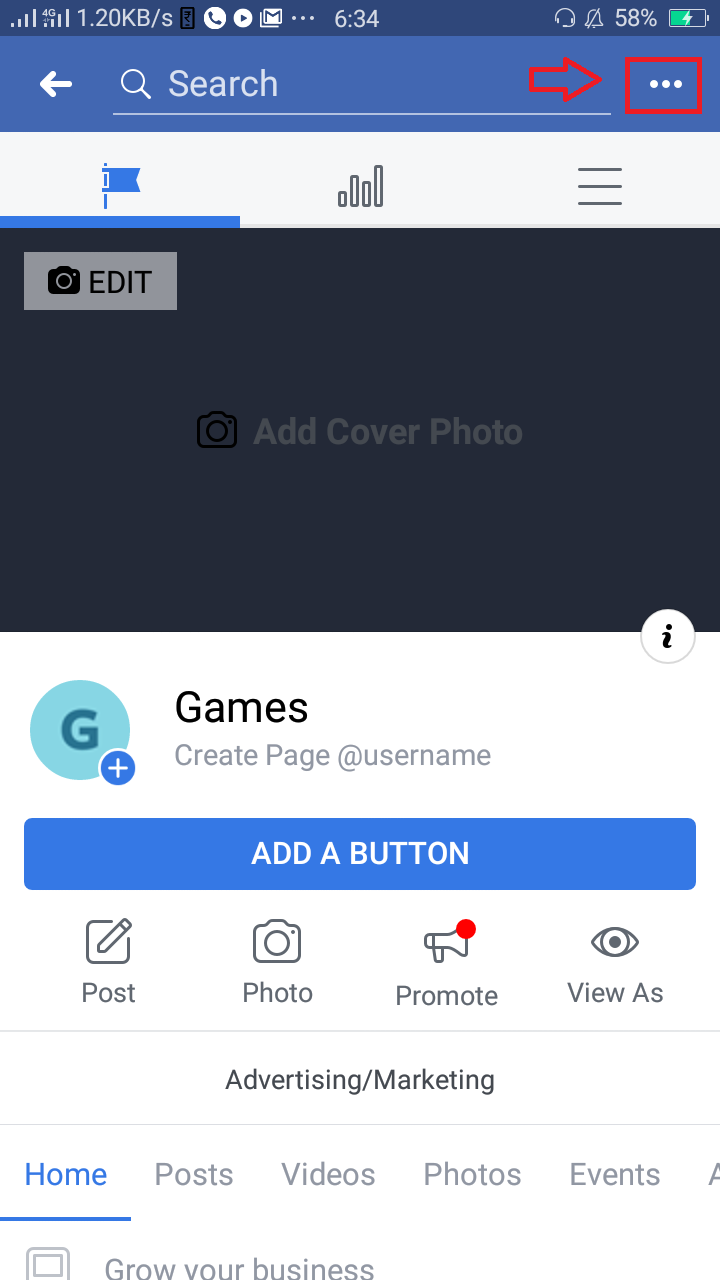Open the insights bar chart tab
Image resolution: width=720 pixels, height=1280 pixels.
[360, 186]
